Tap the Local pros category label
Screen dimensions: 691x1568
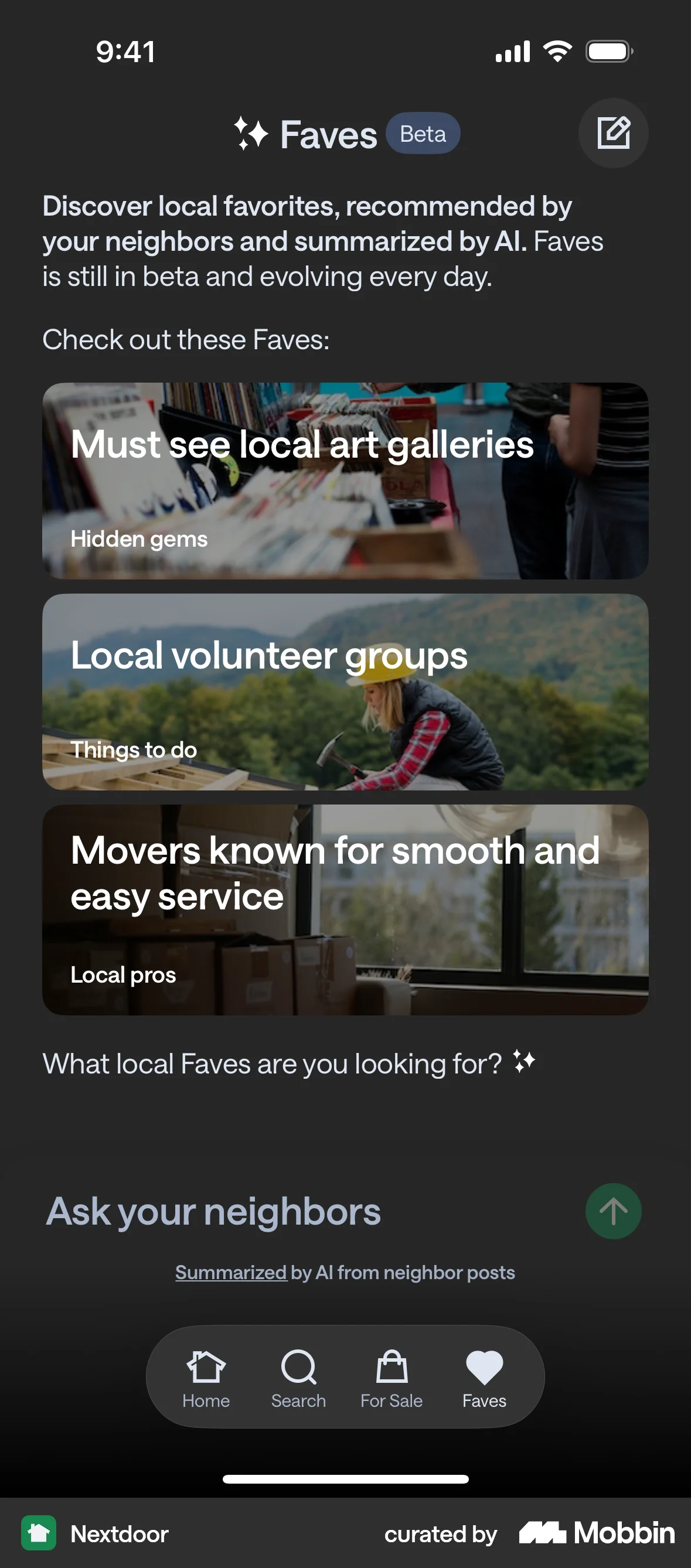[x=122, y=974]
